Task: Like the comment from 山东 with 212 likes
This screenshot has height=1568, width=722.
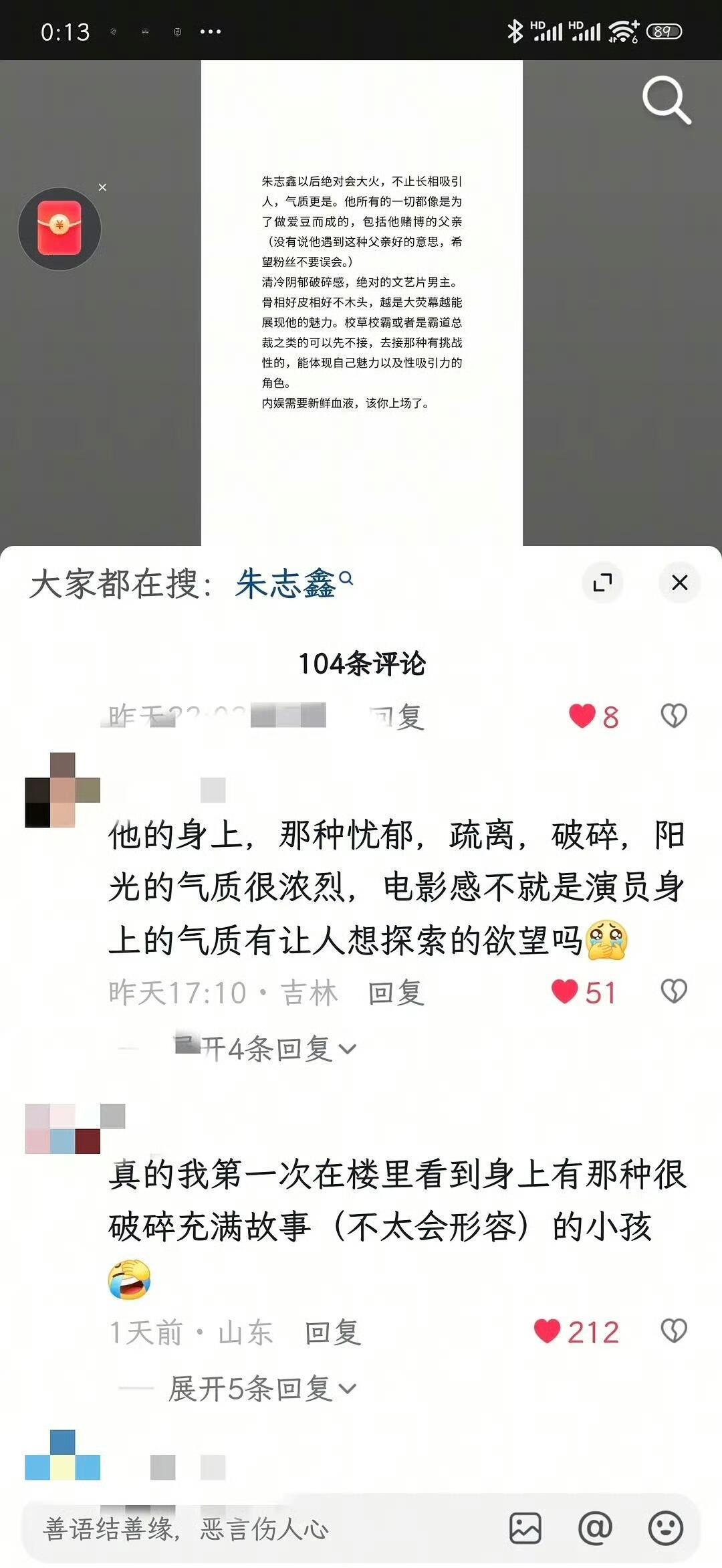Action: [576, 1332]
